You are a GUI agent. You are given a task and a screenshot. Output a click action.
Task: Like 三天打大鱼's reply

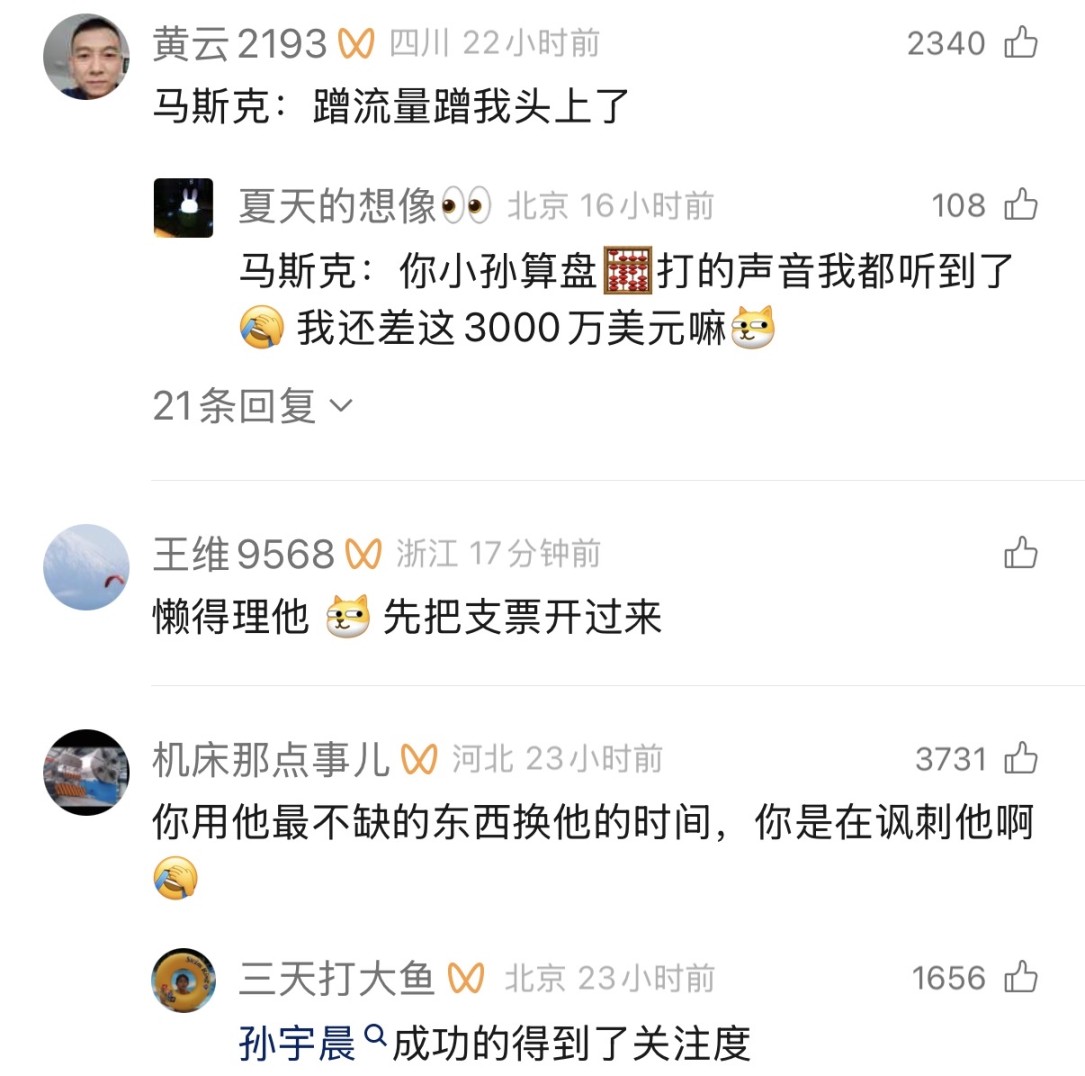[x=1021, y=978]
